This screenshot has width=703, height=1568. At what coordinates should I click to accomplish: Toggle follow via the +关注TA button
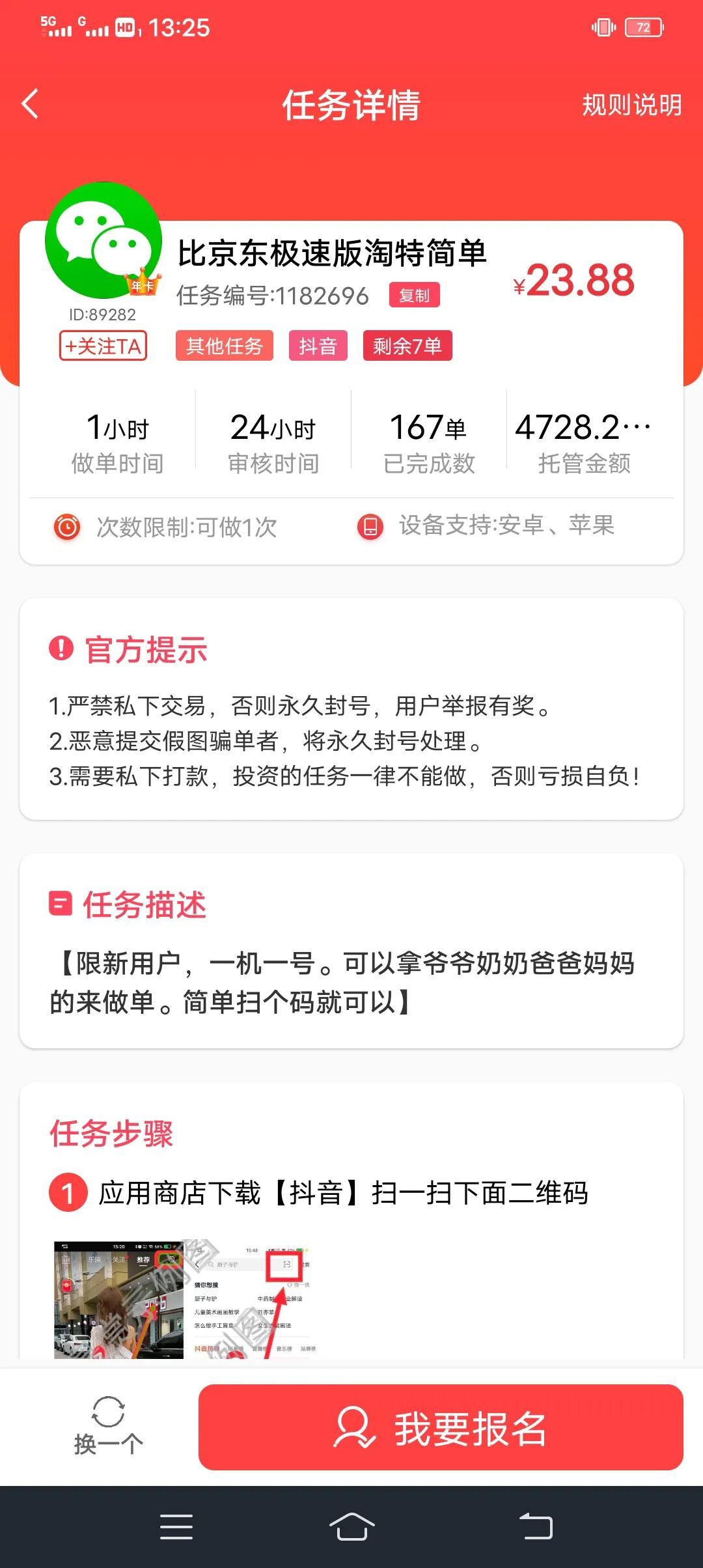[x=102, y=347]
